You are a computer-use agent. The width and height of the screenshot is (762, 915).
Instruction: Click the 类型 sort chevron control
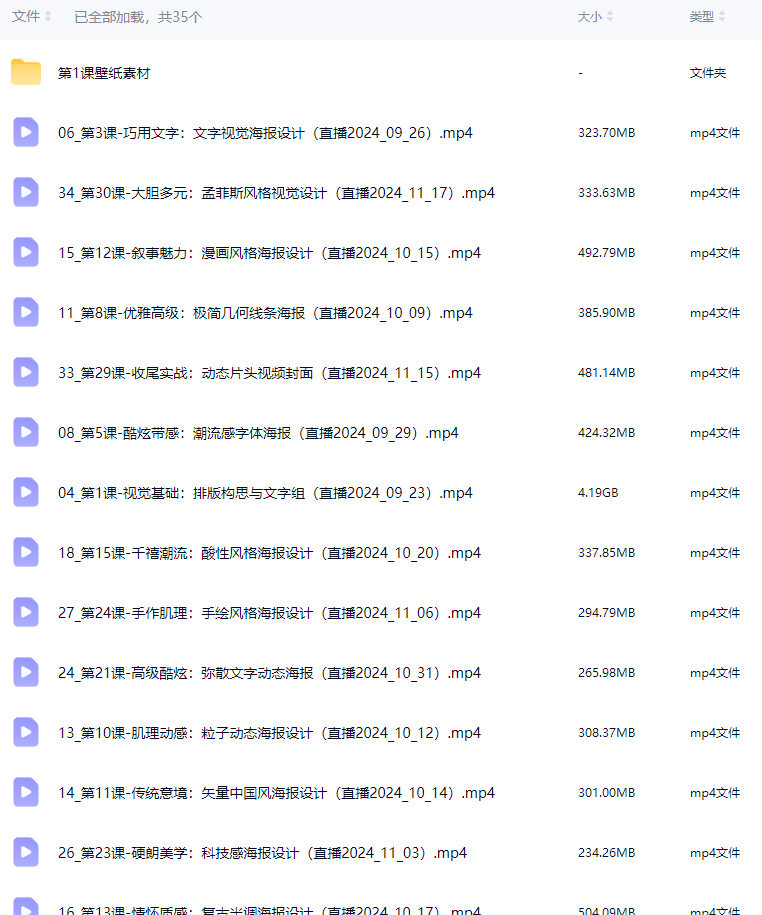click(721, 17)
